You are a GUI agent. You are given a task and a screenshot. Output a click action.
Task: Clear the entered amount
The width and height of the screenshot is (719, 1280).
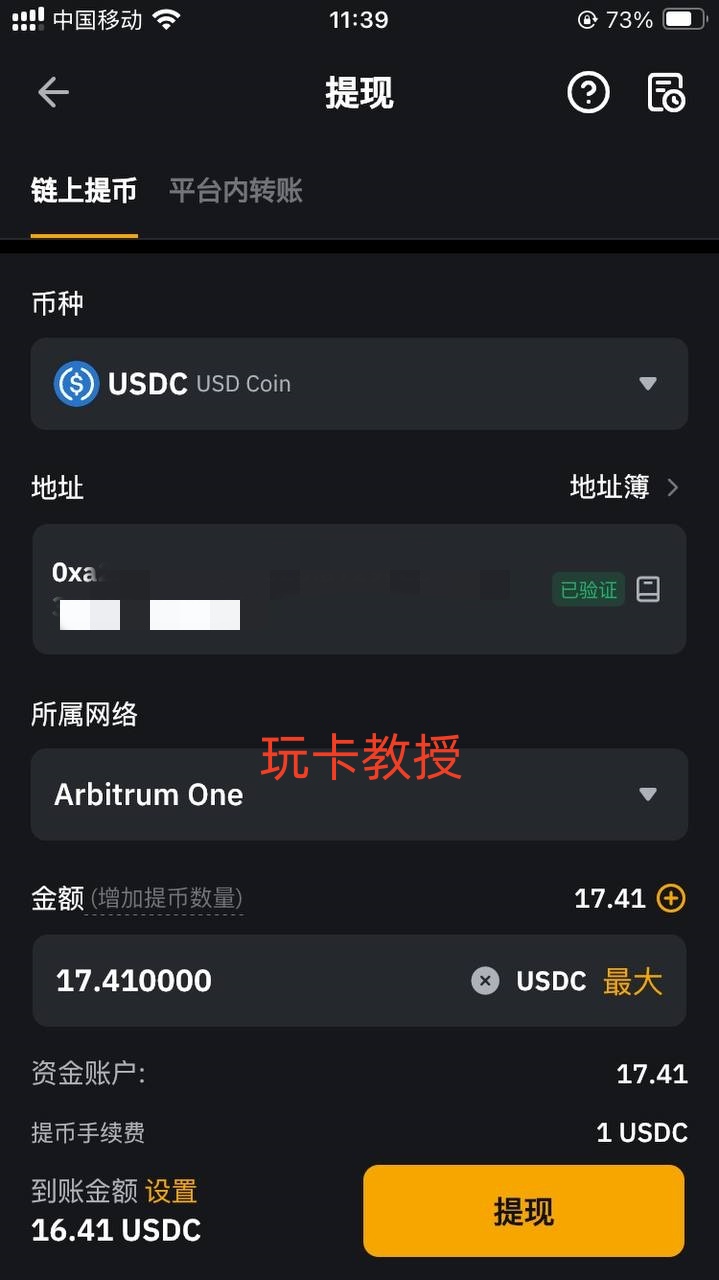tap(485, 981)
